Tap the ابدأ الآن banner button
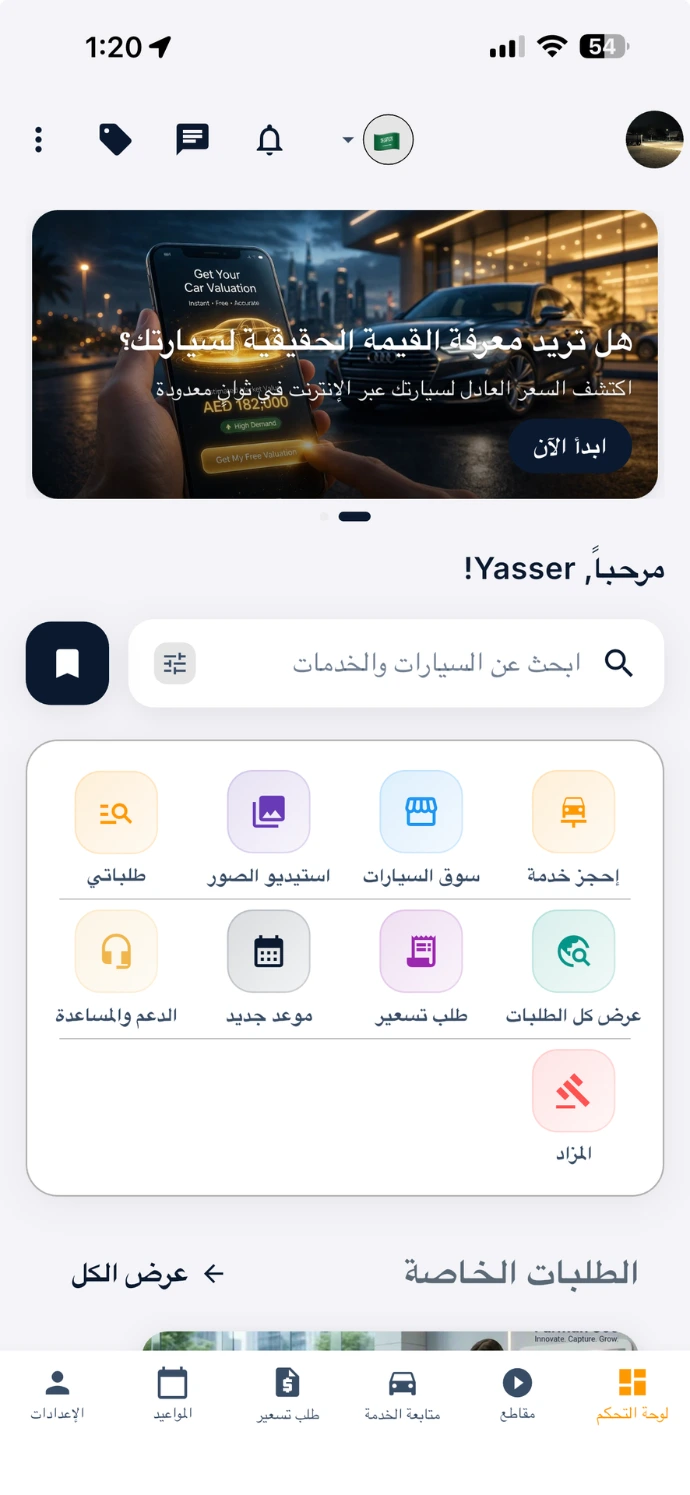This screenshot has height=1495, width=690. pos(570,446)
